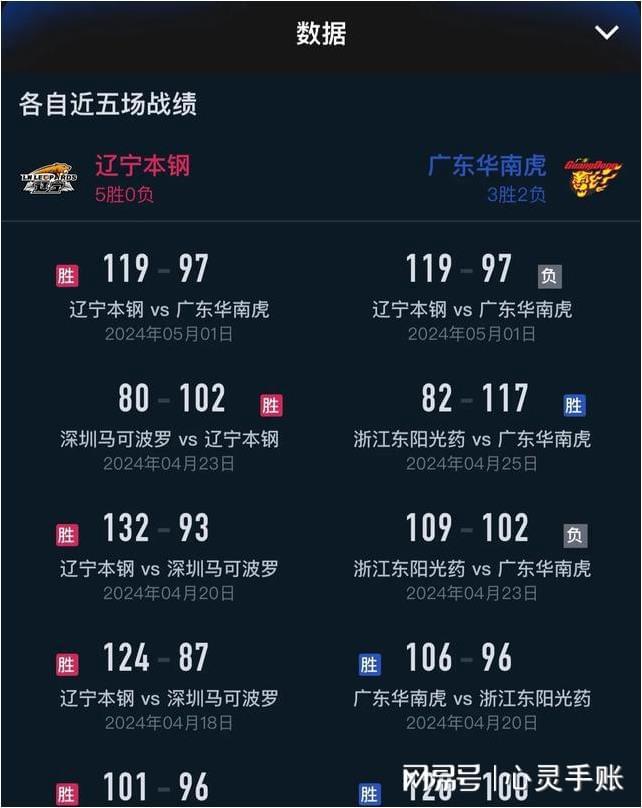Image resolution: width=642 pixels, height=808 pixels.
Task: Open the 辽宁本钢 team header
Action: (x=142, y=166)
